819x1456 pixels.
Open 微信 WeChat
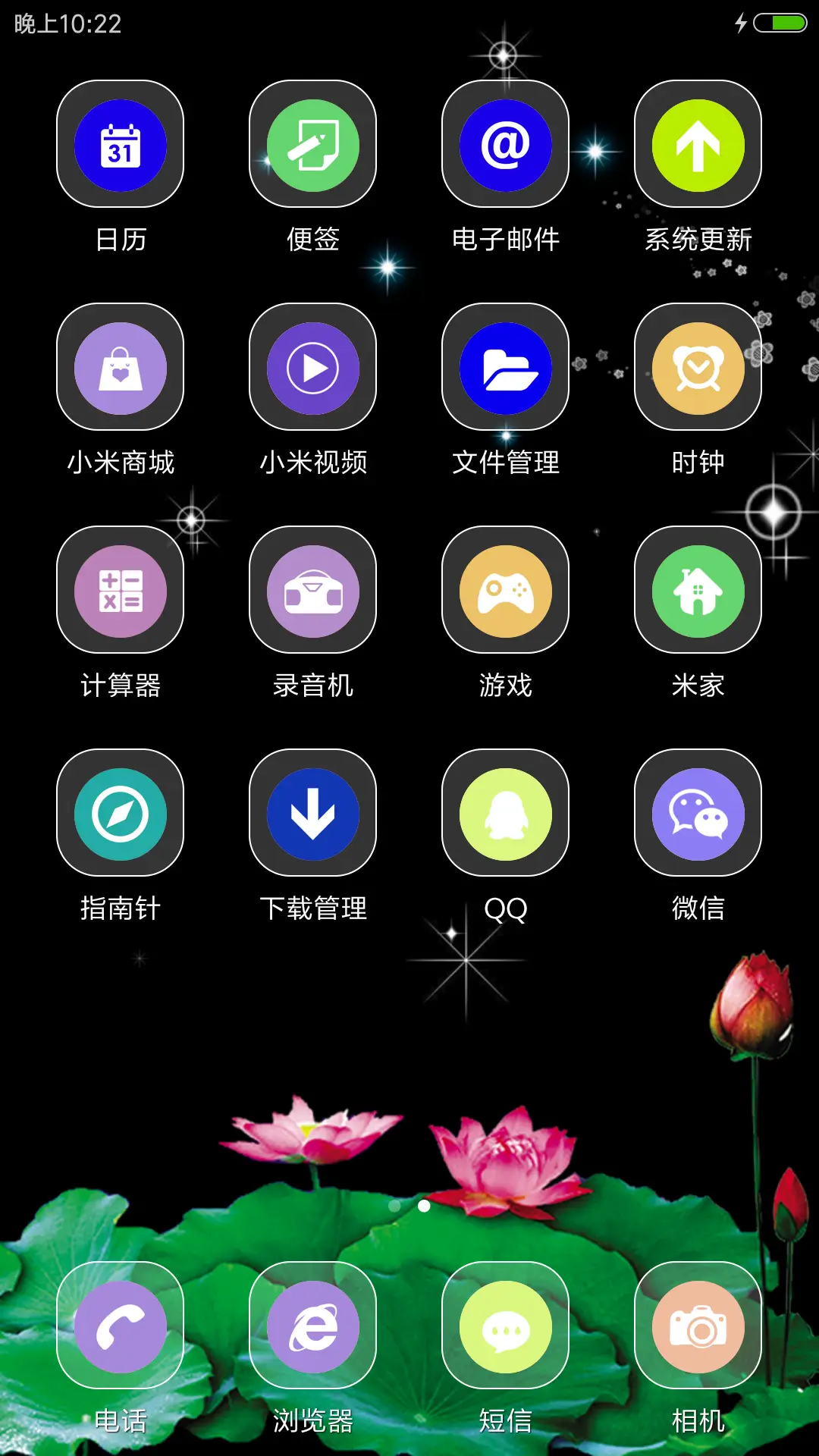698,813
